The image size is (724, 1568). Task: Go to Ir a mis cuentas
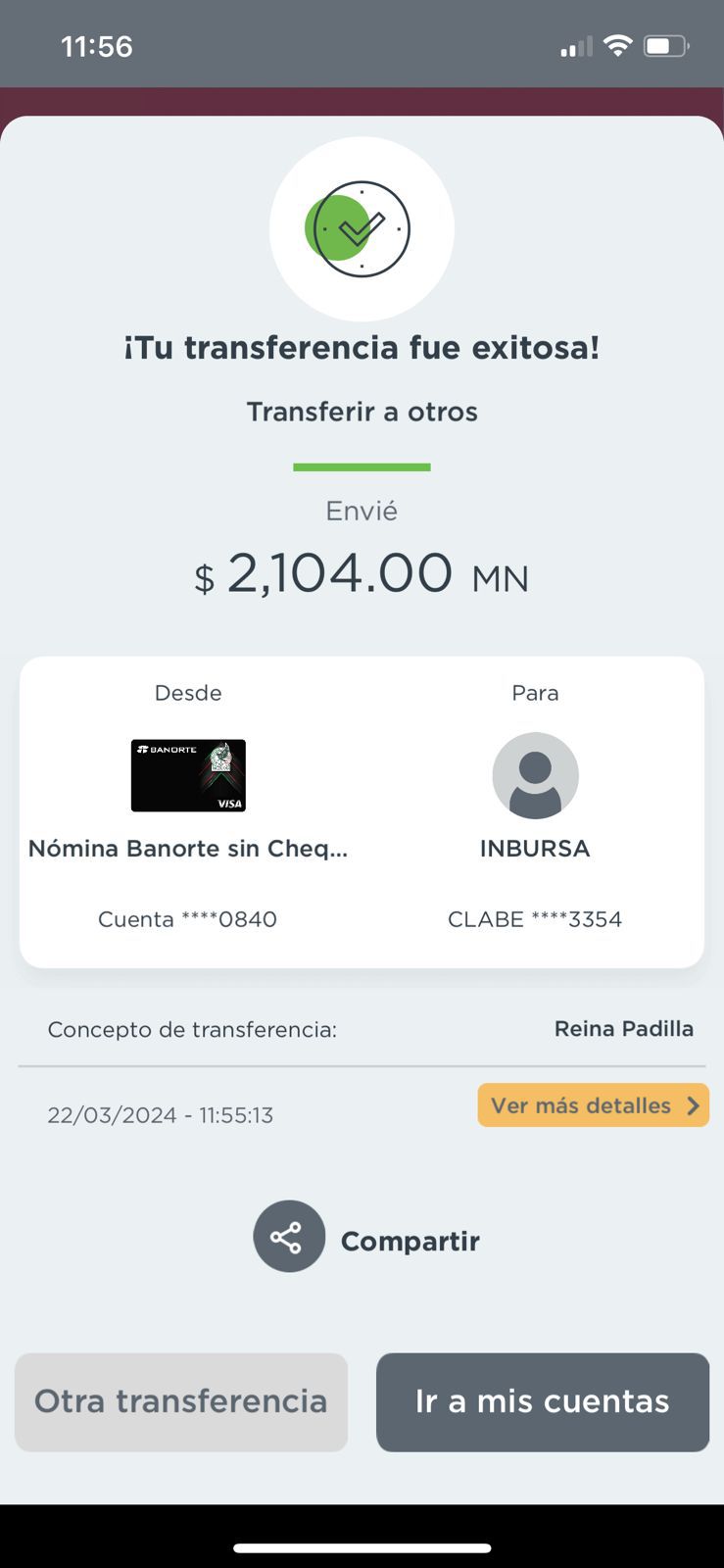pyautogui.click(x=543, y=1401)
